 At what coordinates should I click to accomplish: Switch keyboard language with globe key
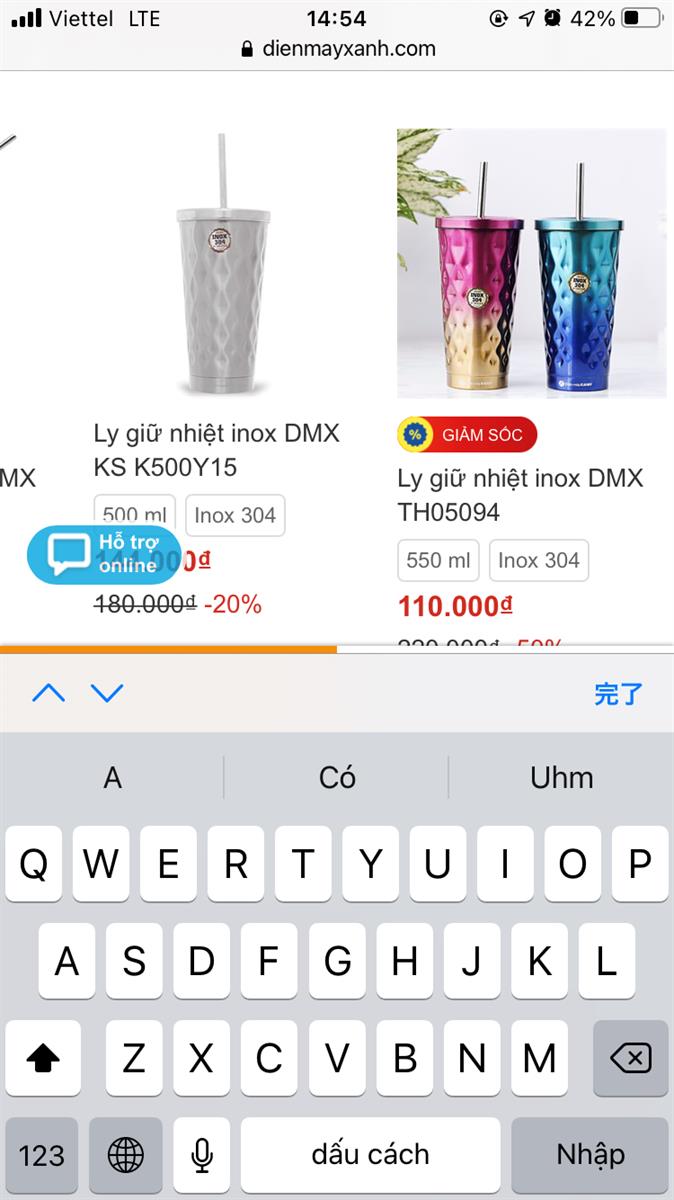point(126,1155)
